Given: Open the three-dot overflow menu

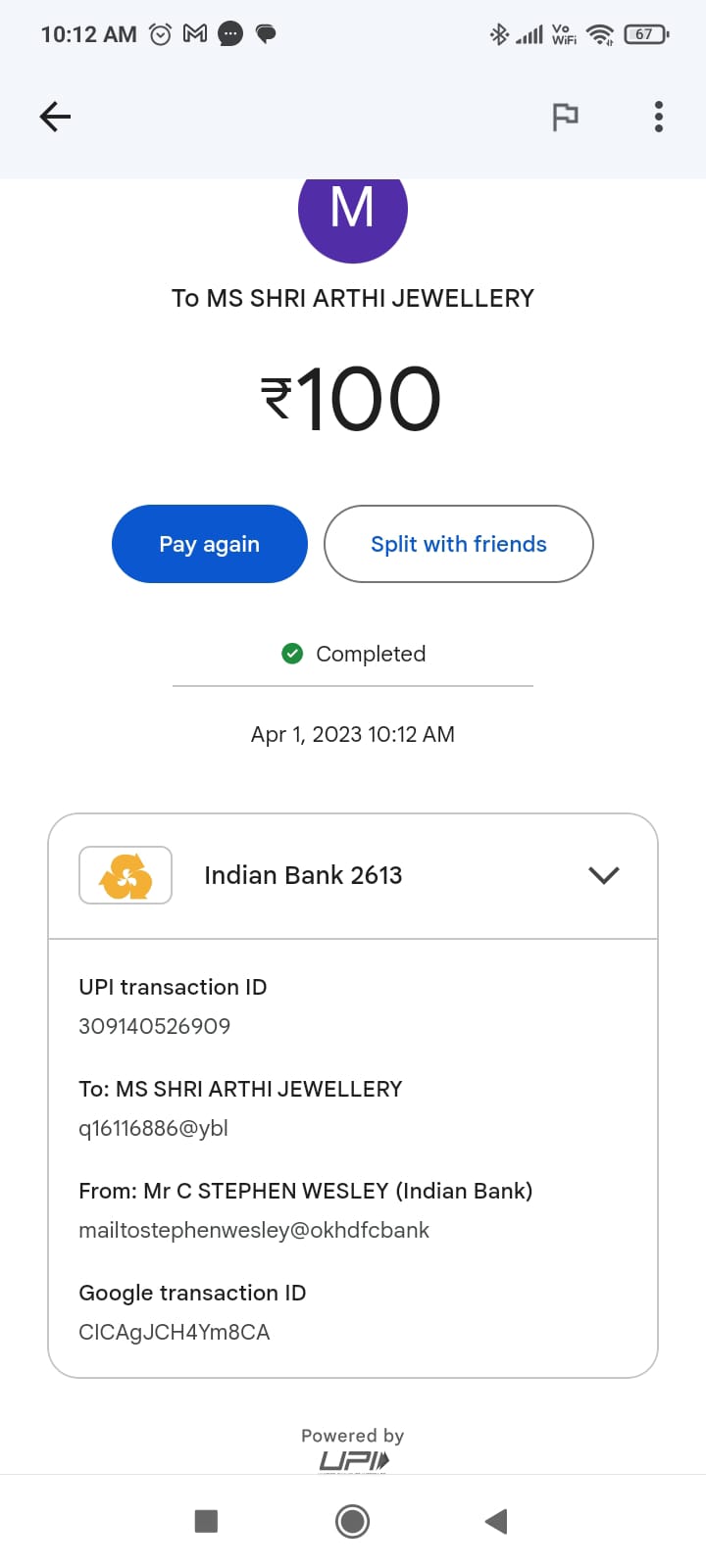Looking at the screenshot, I should 659,117.
